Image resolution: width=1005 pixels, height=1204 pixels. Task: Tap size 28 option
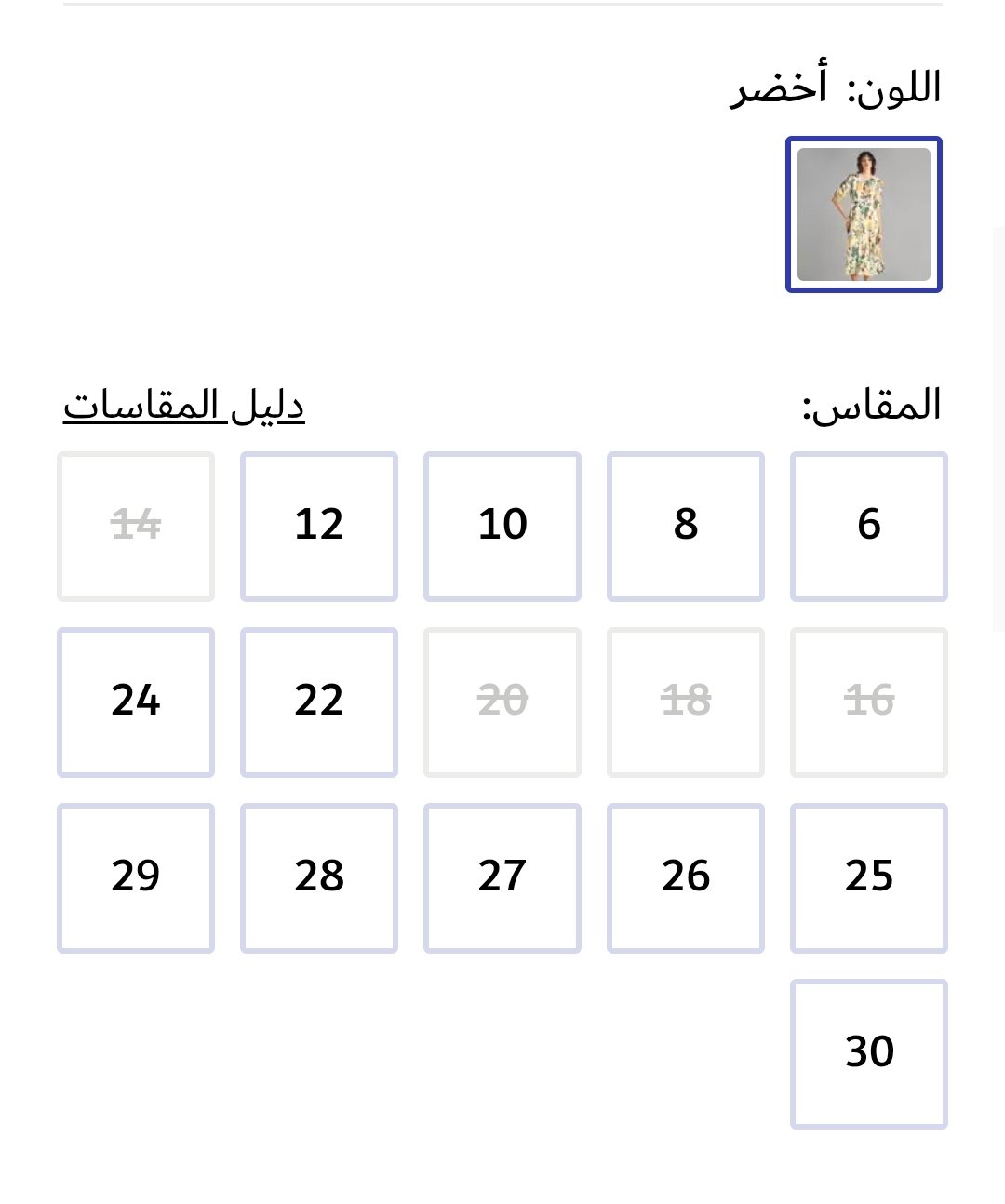318,877
